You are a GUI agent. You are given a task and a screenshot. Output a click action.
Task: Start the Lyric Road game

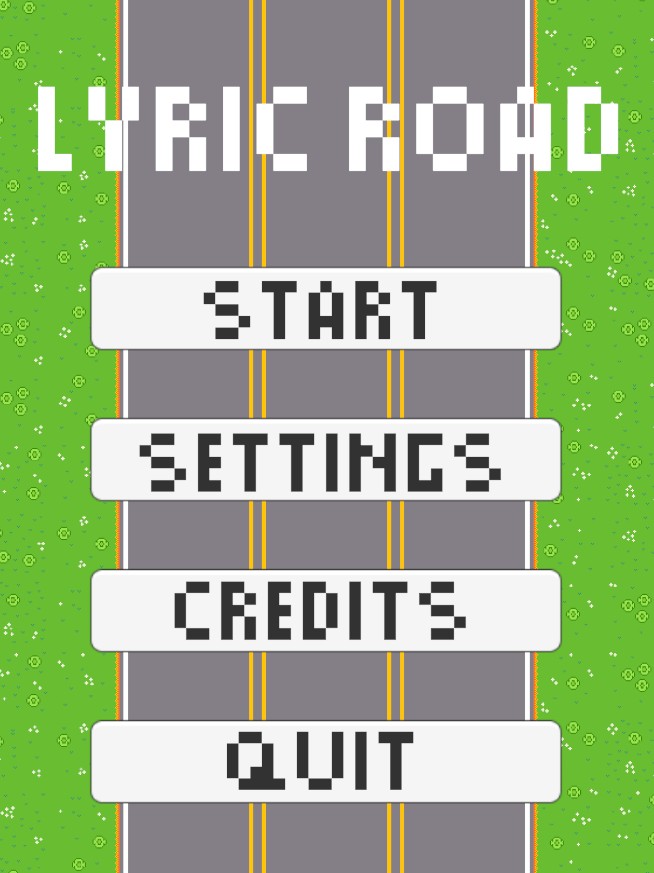click(325, 309)
